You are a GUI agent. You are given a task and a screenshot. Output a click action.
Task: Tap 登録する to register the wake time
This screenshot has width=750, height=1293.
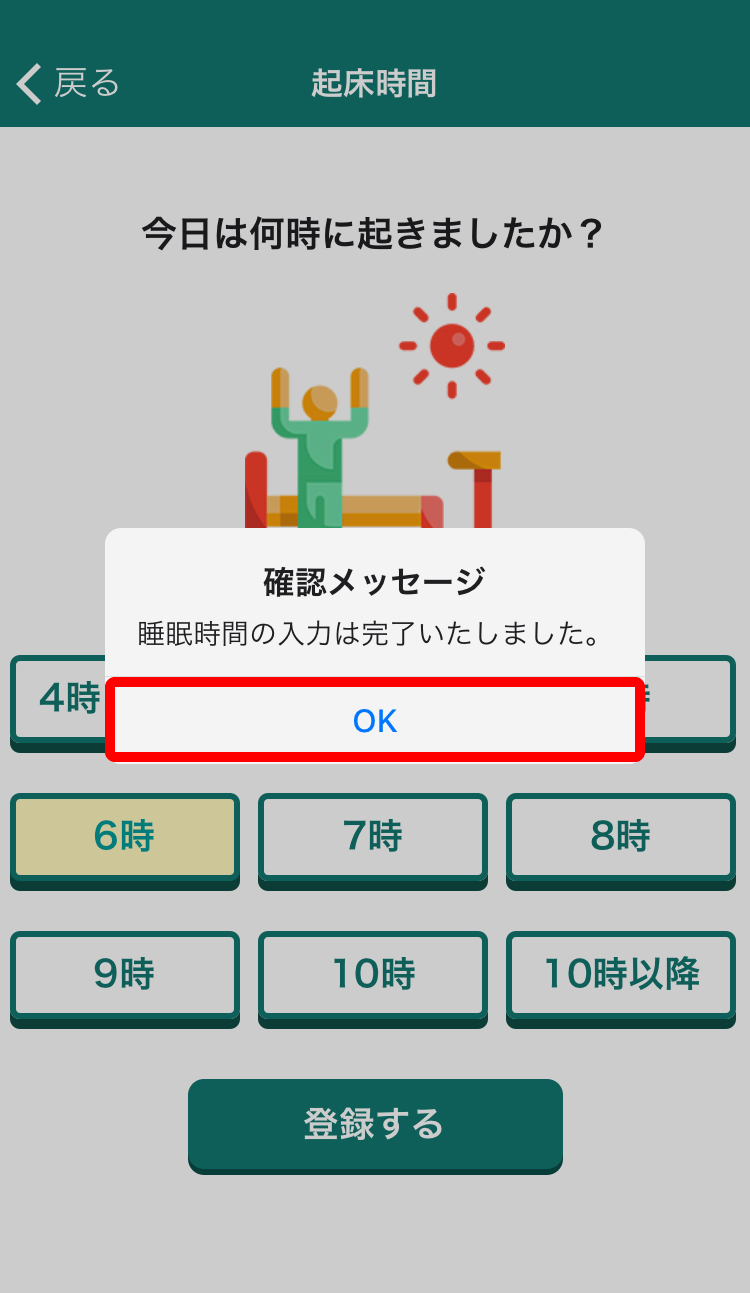pos(374,1124)
